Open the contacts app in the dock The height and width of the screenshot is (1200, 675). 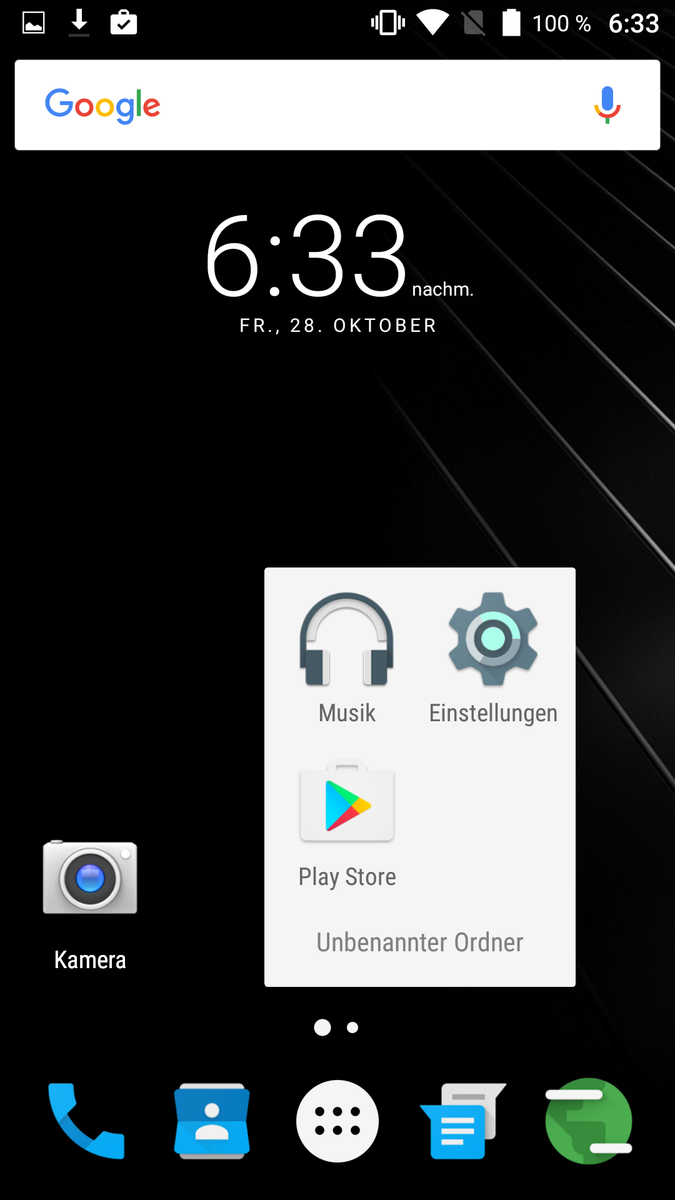coord(212,1121)
